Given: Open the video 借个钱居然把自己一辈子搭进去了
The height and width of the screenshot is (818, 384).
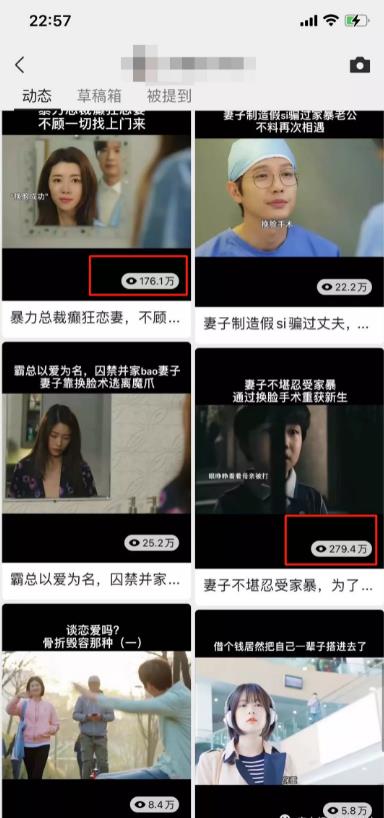Looking at the screenshot, I should click(289, 714).
